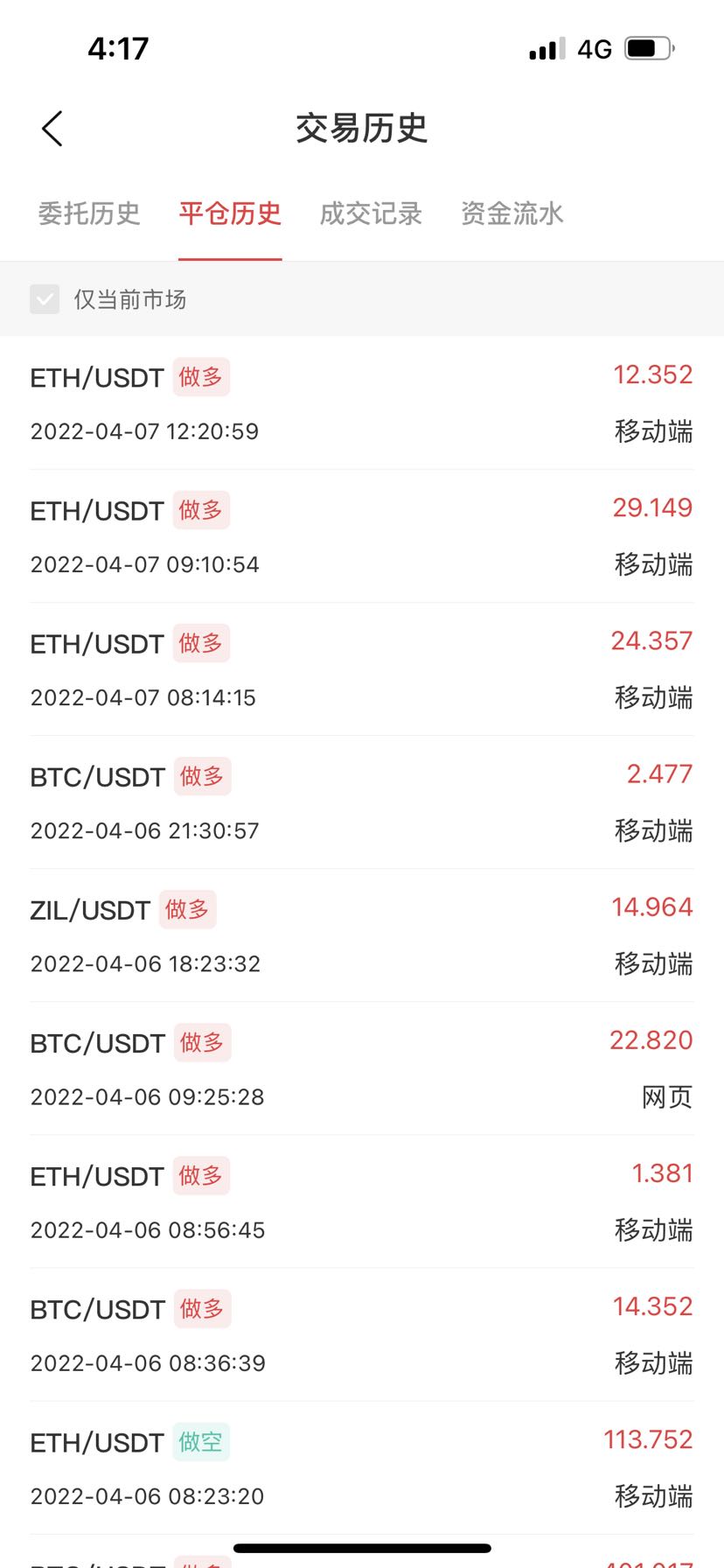Open BTC/USDT record closed at 08:36:39

coord(362,1334)
